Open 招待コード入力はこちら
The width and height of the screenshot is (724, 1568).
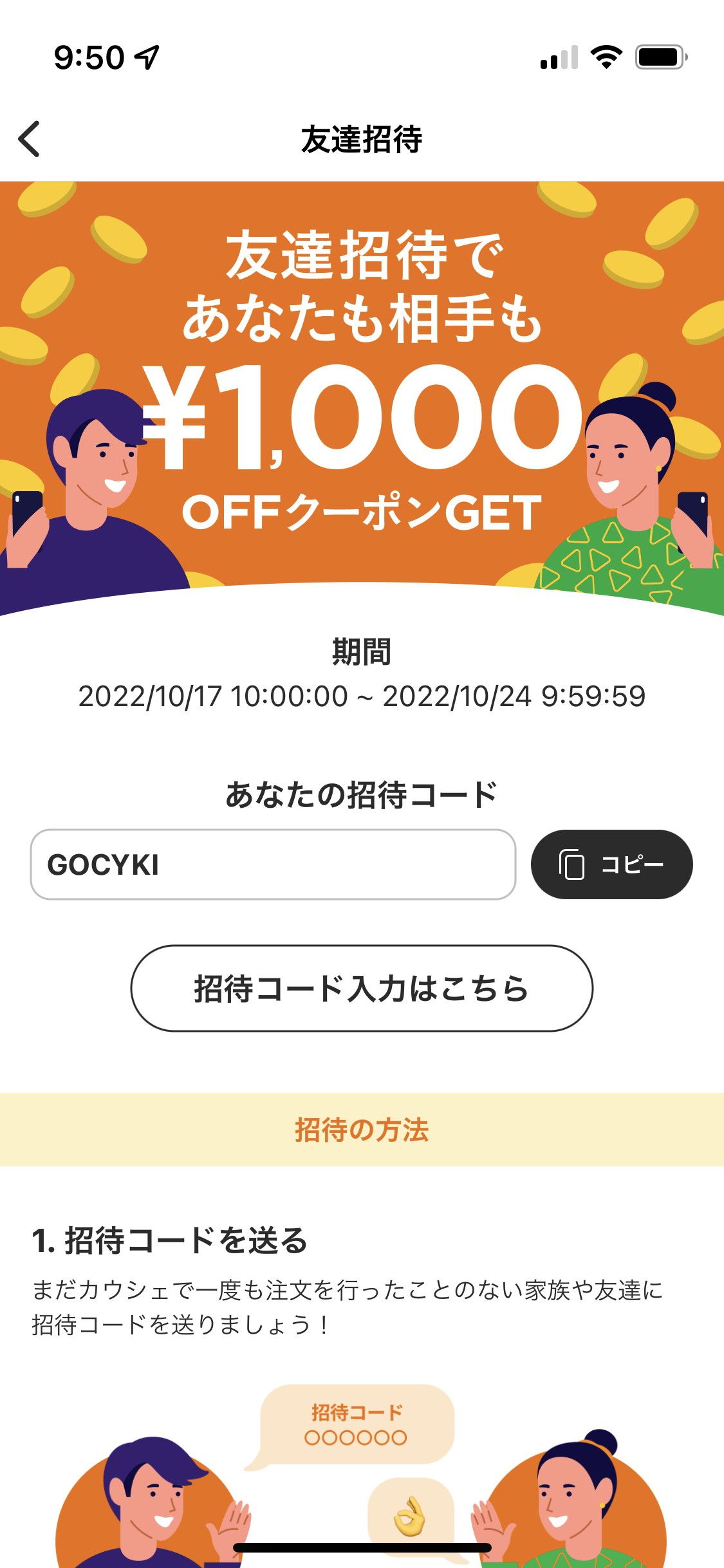coord(362,988)
